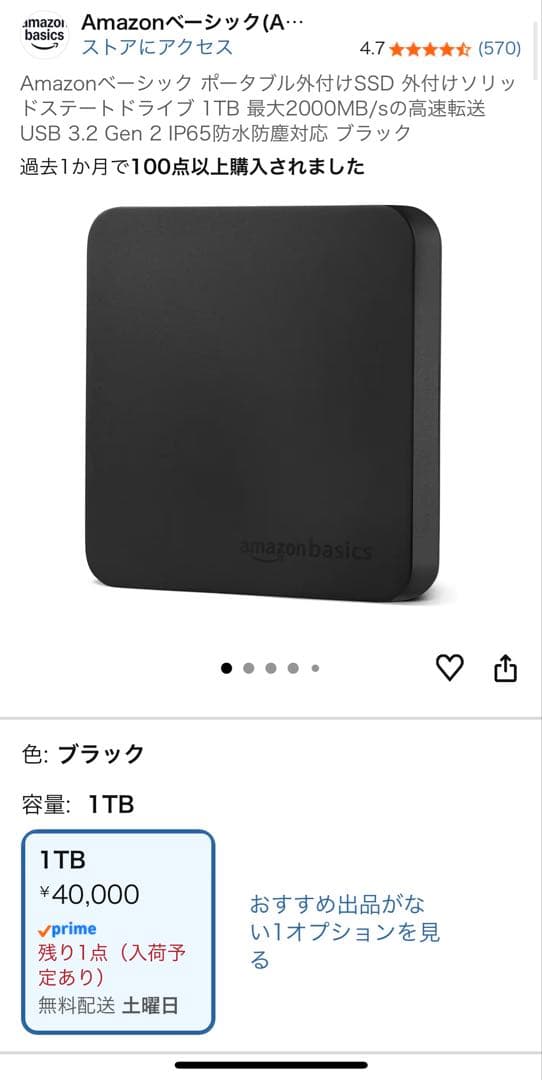This screenshot has height=1080, width=542.
Task: Tap the image page indicator dots
Action: tap(270, 668)
